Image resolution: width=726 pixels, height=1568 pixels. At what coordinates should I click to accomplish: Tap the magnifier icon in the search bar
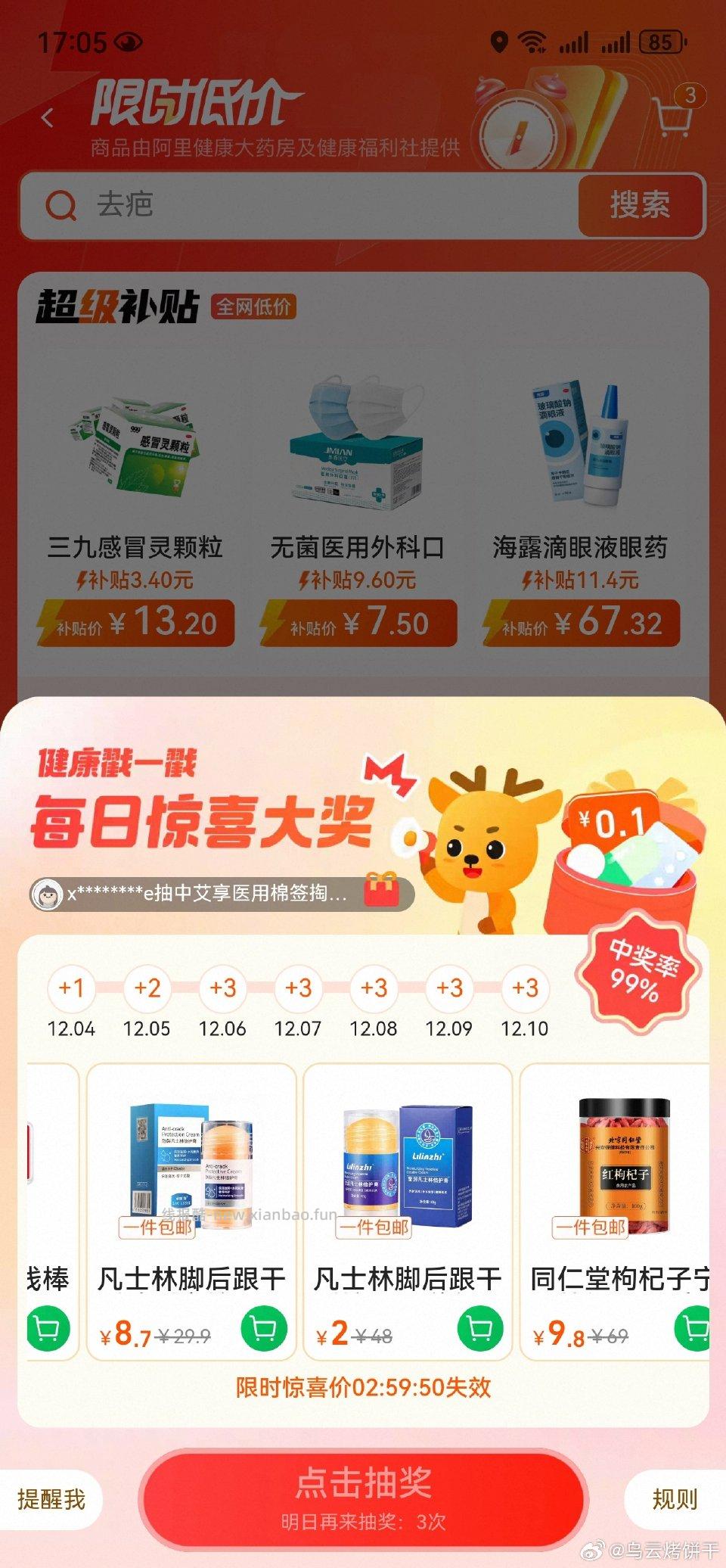tap(62, 204)
